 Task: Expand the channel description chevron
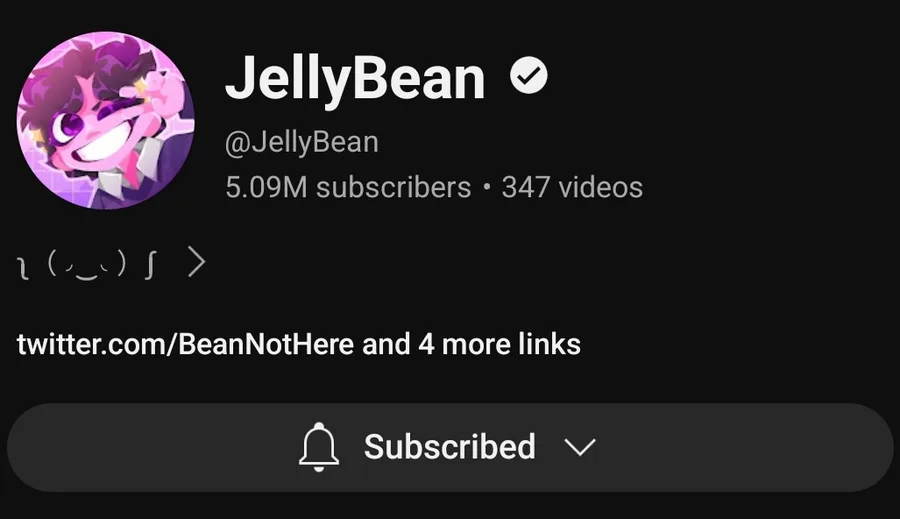point(196,263)
